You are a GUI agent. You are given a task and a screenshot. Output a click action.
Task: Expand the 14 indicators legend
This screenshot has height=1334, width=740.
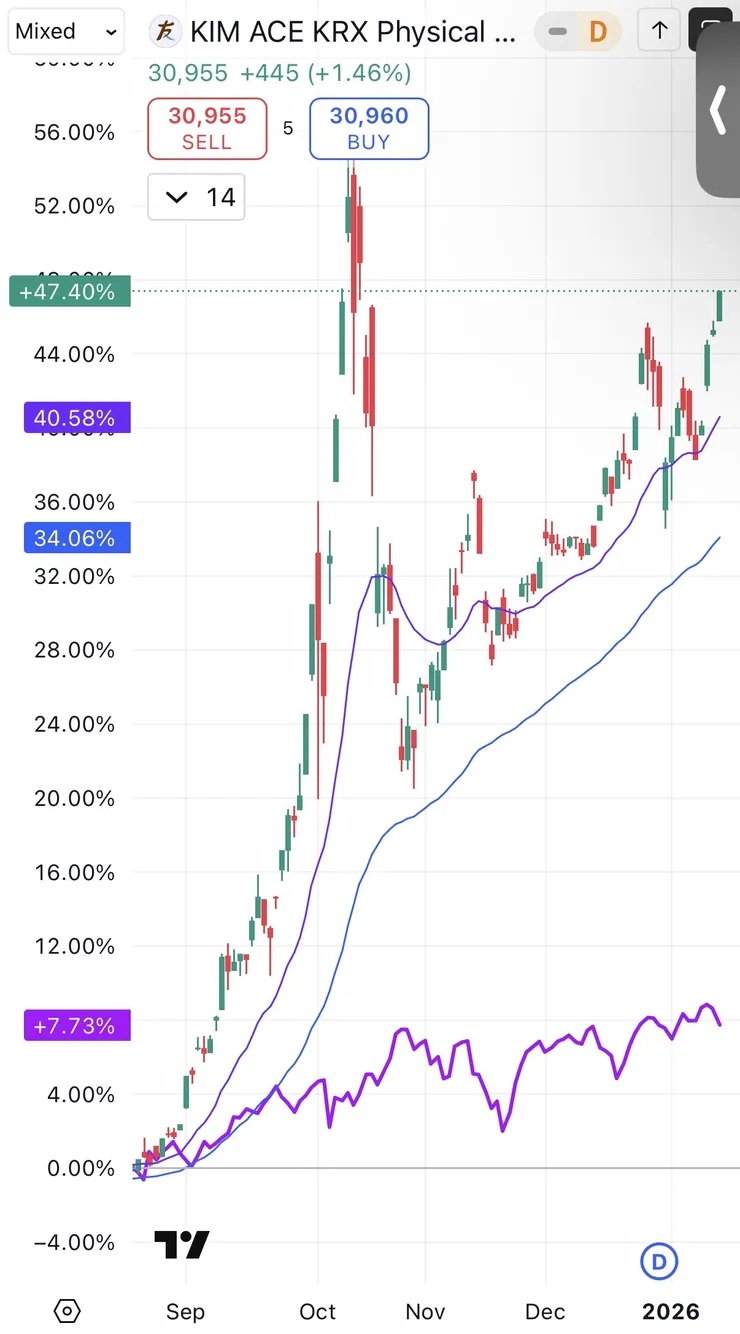196,197
